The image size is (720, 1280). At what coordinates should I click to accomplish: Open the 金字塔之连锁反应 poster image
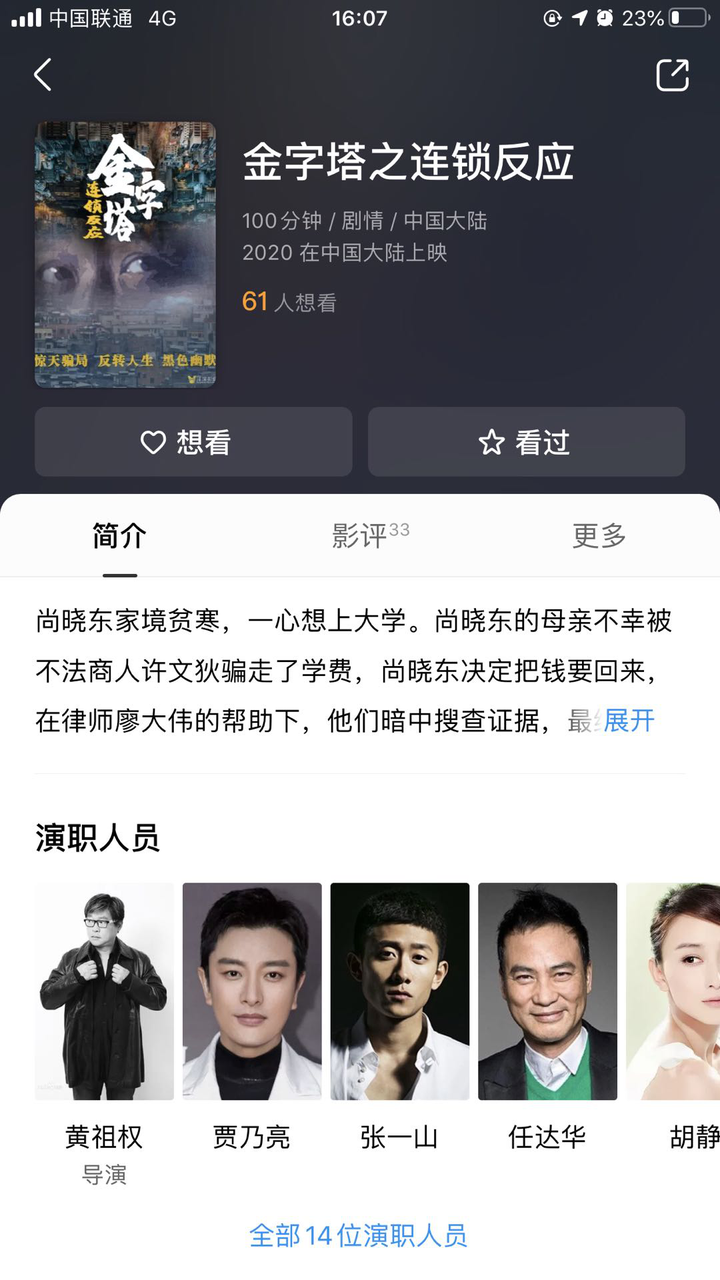(125, 254)
